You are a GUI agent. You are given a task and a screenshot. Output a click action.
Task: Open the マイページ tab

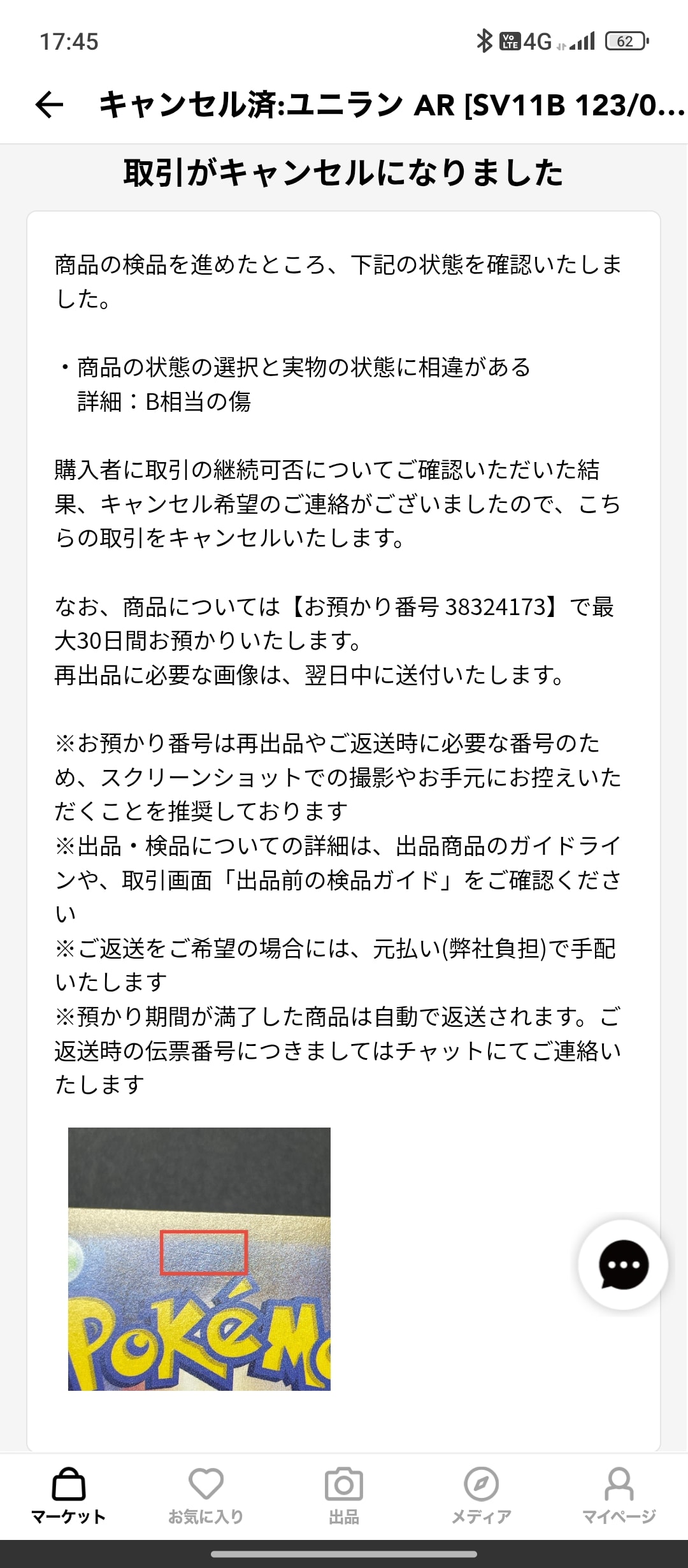coord(619,1496)
